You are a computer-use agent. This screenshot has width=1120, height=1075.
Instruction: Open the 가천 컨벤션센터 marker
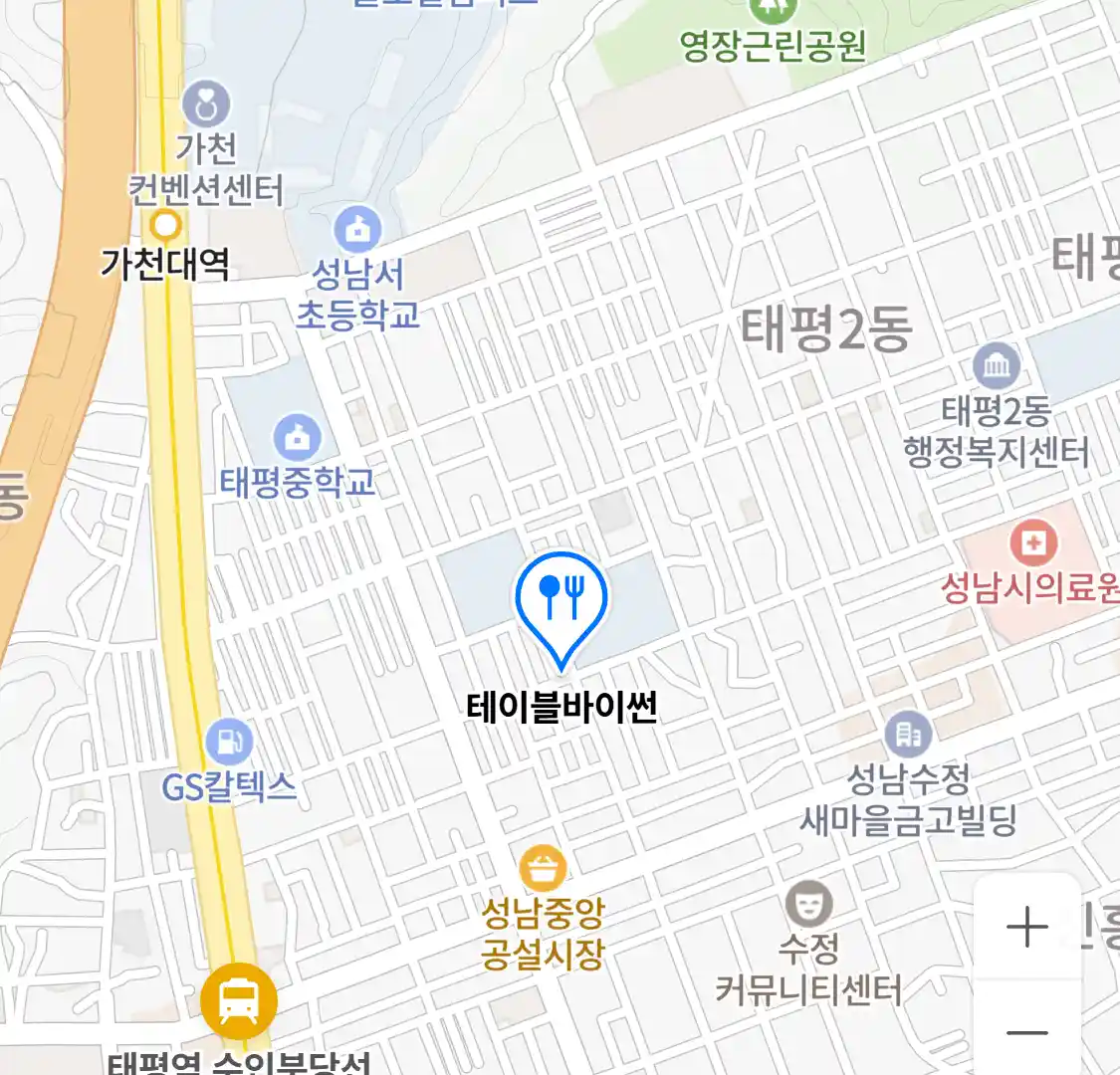206,104
